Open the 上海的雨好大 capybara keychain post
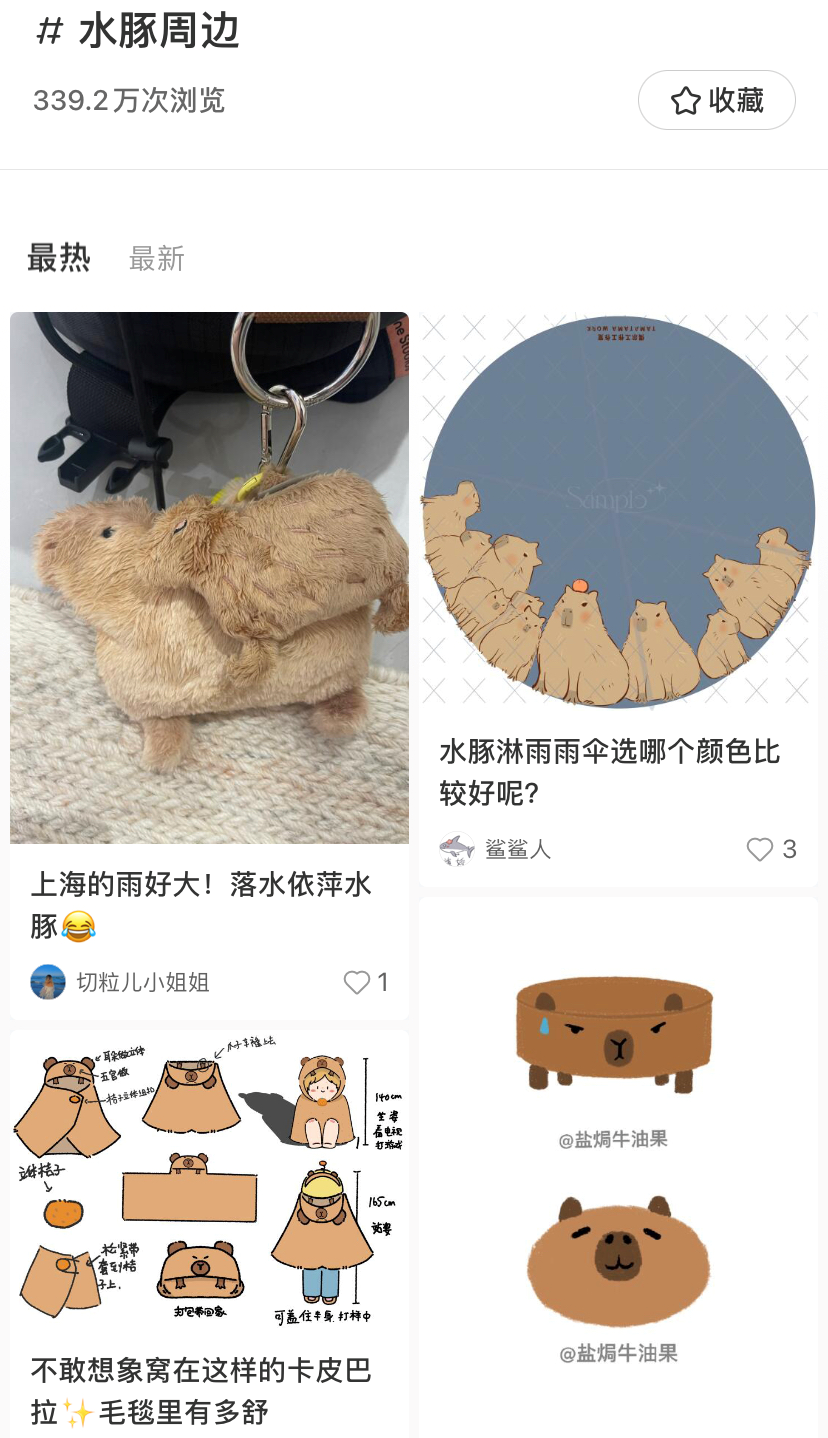Screen dimensions: 828x1438 coord(209,578)
